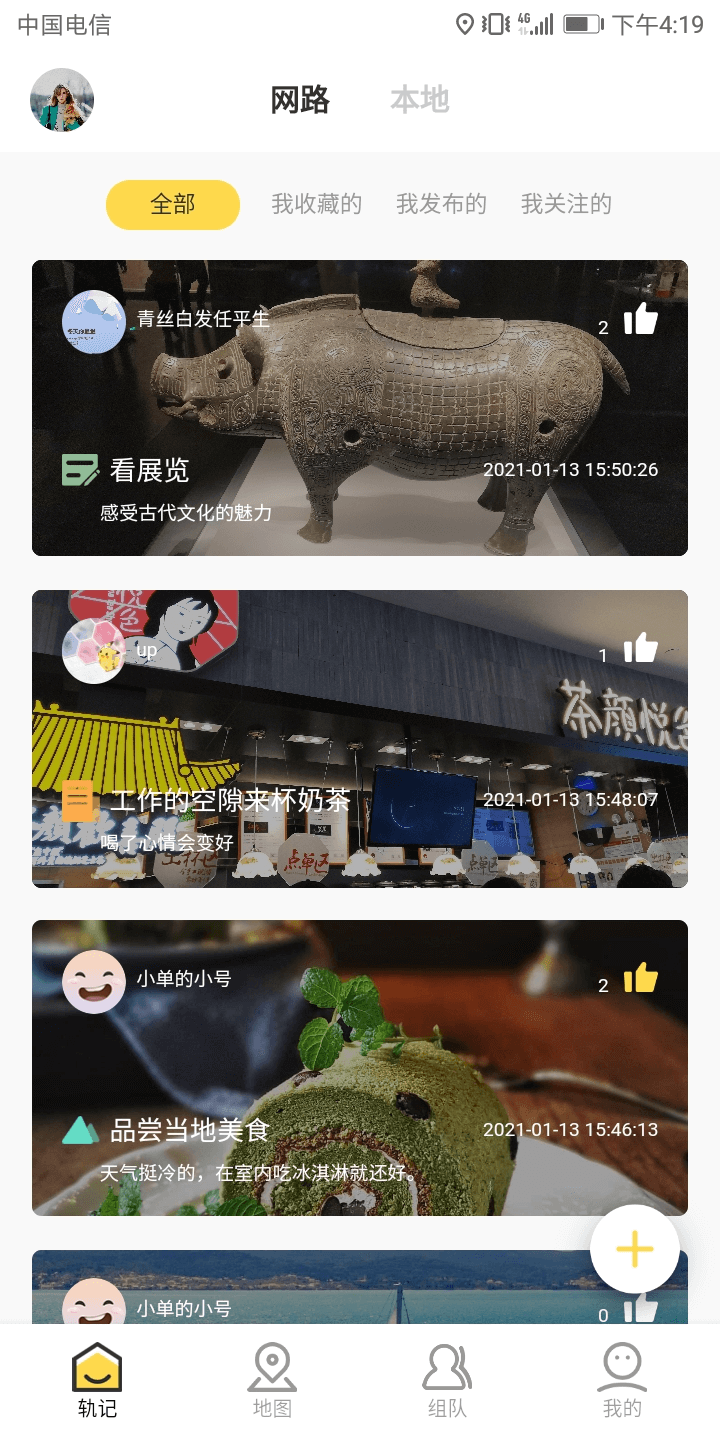Open the 地图 tab
The height and width of the screenshot is (1440, 720).
[272, 1382]
